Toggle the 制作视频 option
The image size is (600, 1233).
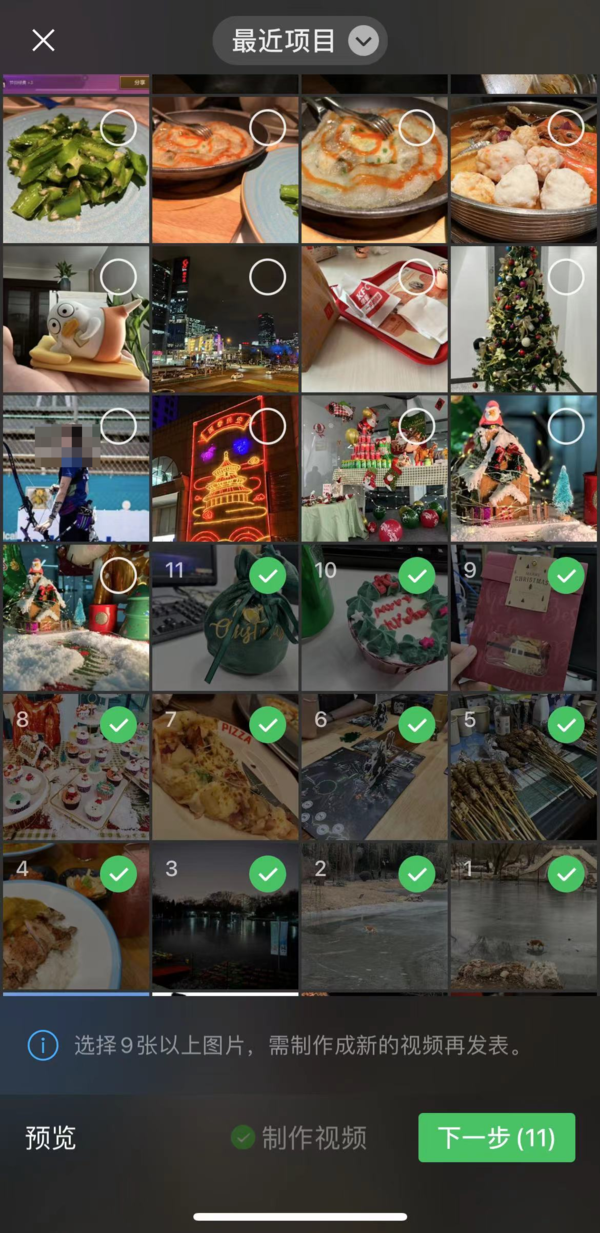pos(299,1137)
